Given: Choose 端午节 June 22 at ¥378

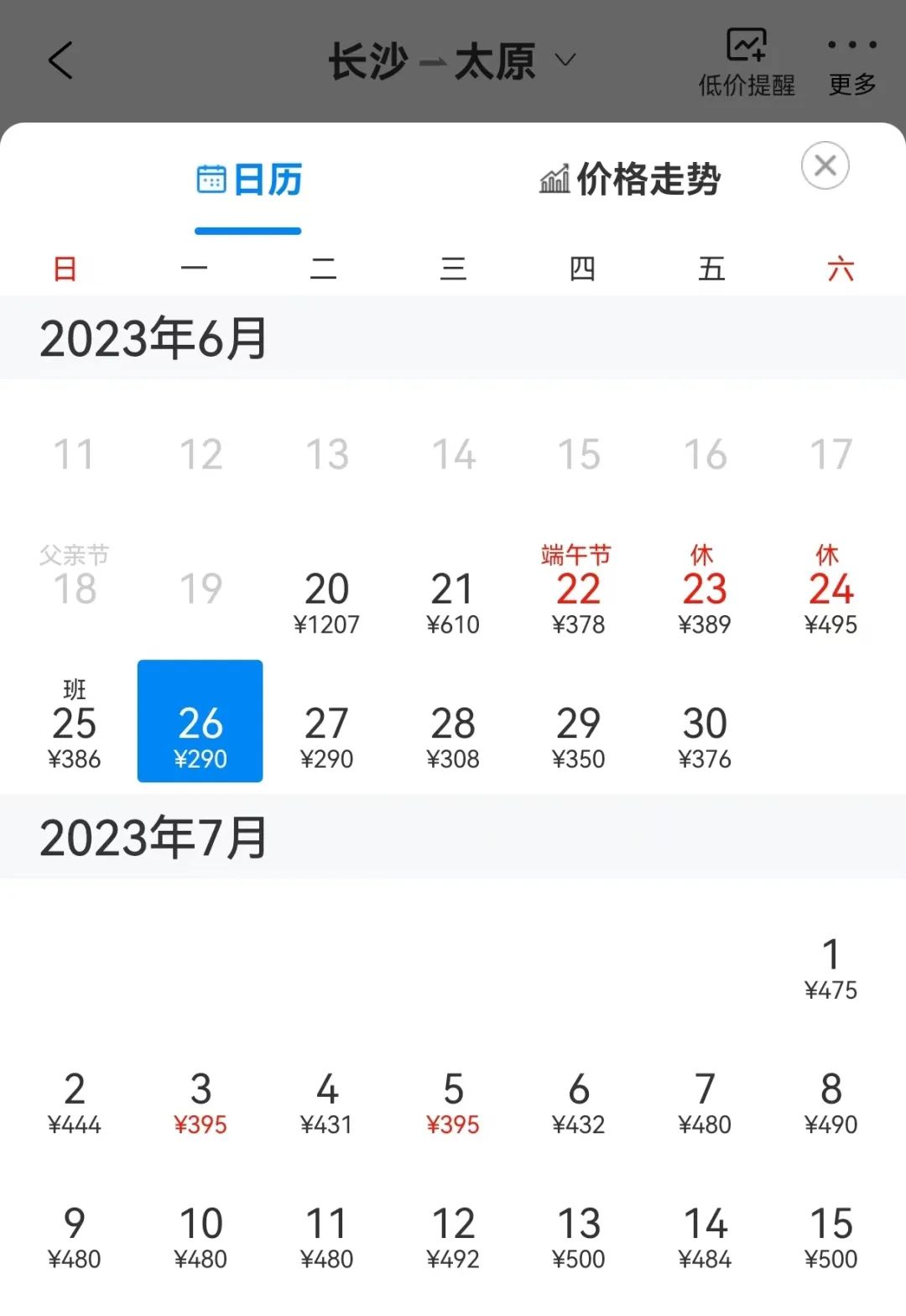Looking at the screenshot, I should 578,594.
